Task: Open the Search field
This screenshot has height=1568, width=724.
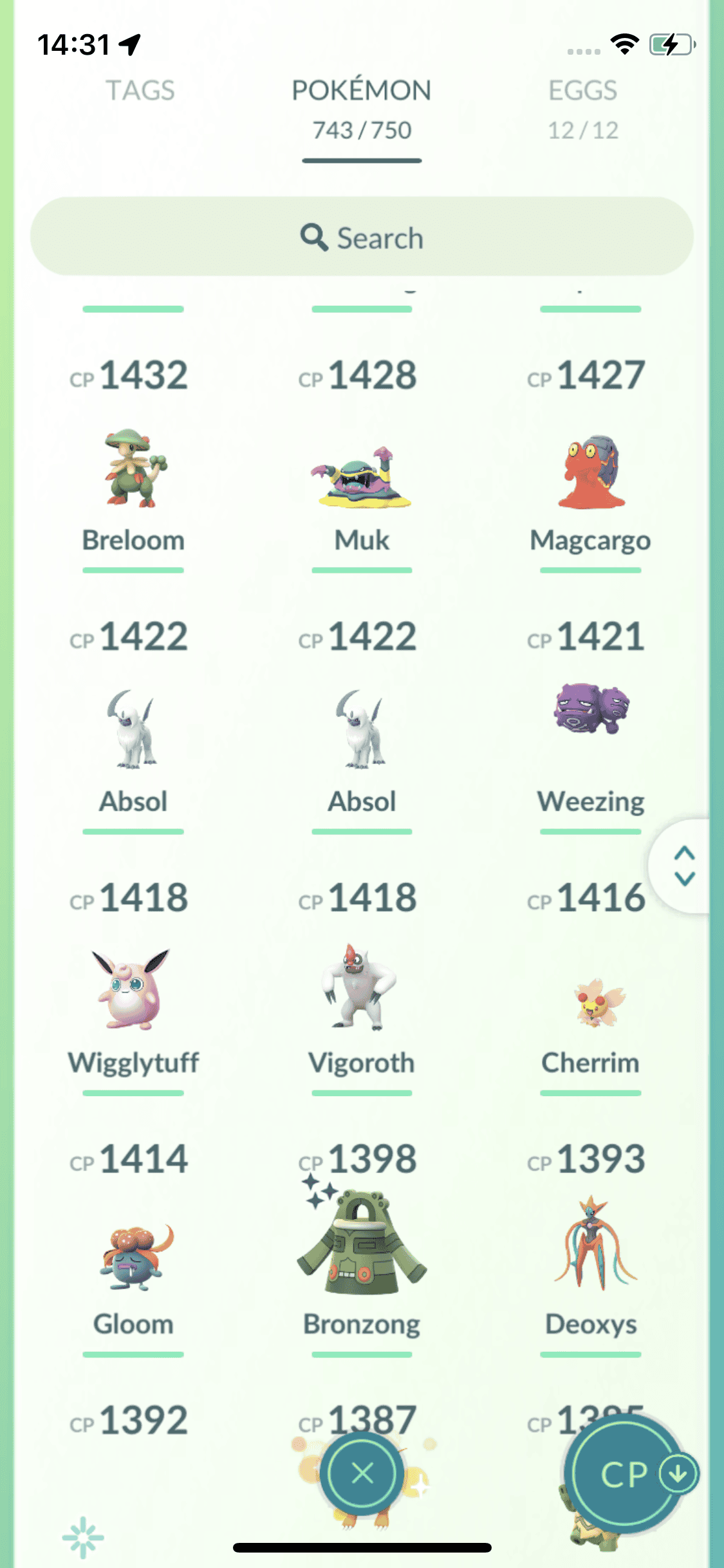Action: (362, 238)
